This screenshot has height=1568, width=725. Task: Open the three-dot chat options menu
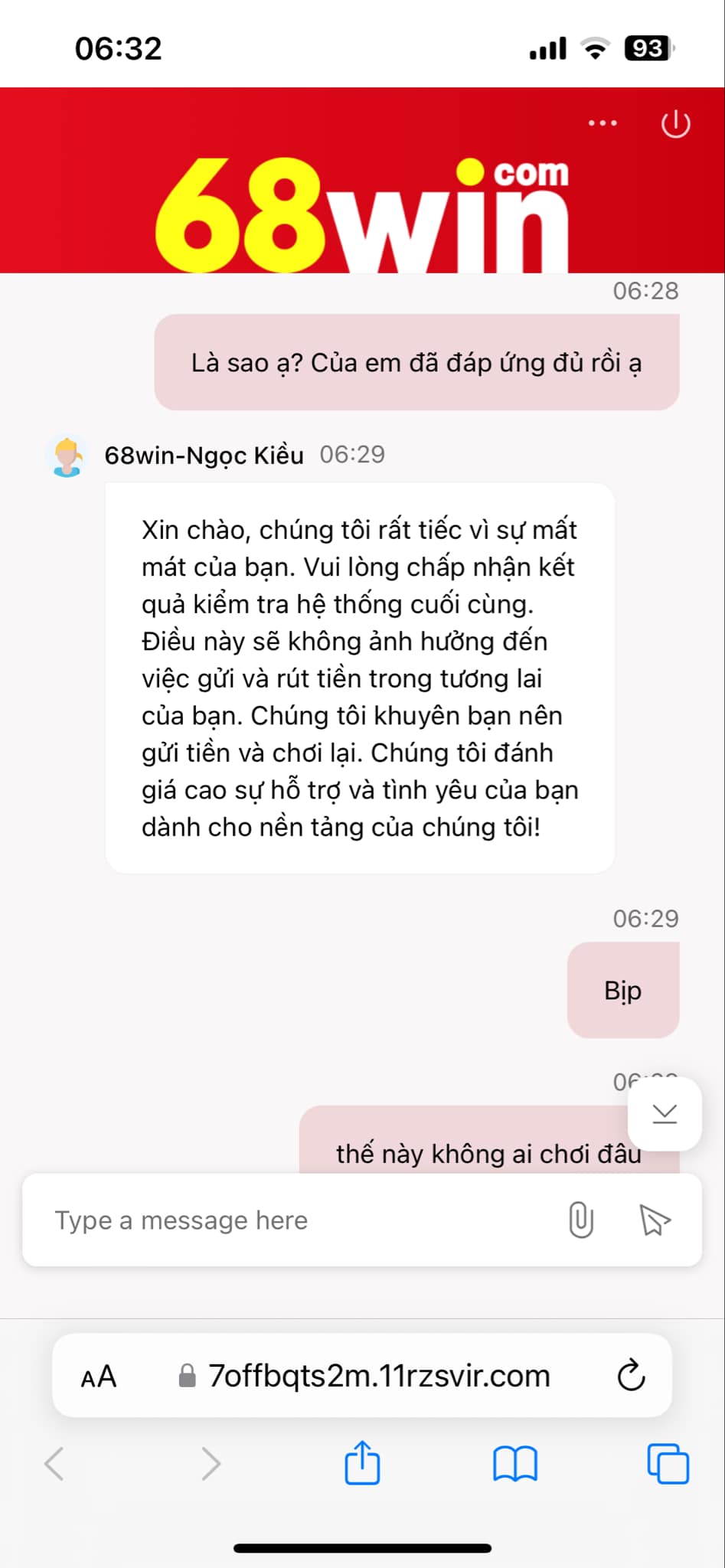click(603, 123)
